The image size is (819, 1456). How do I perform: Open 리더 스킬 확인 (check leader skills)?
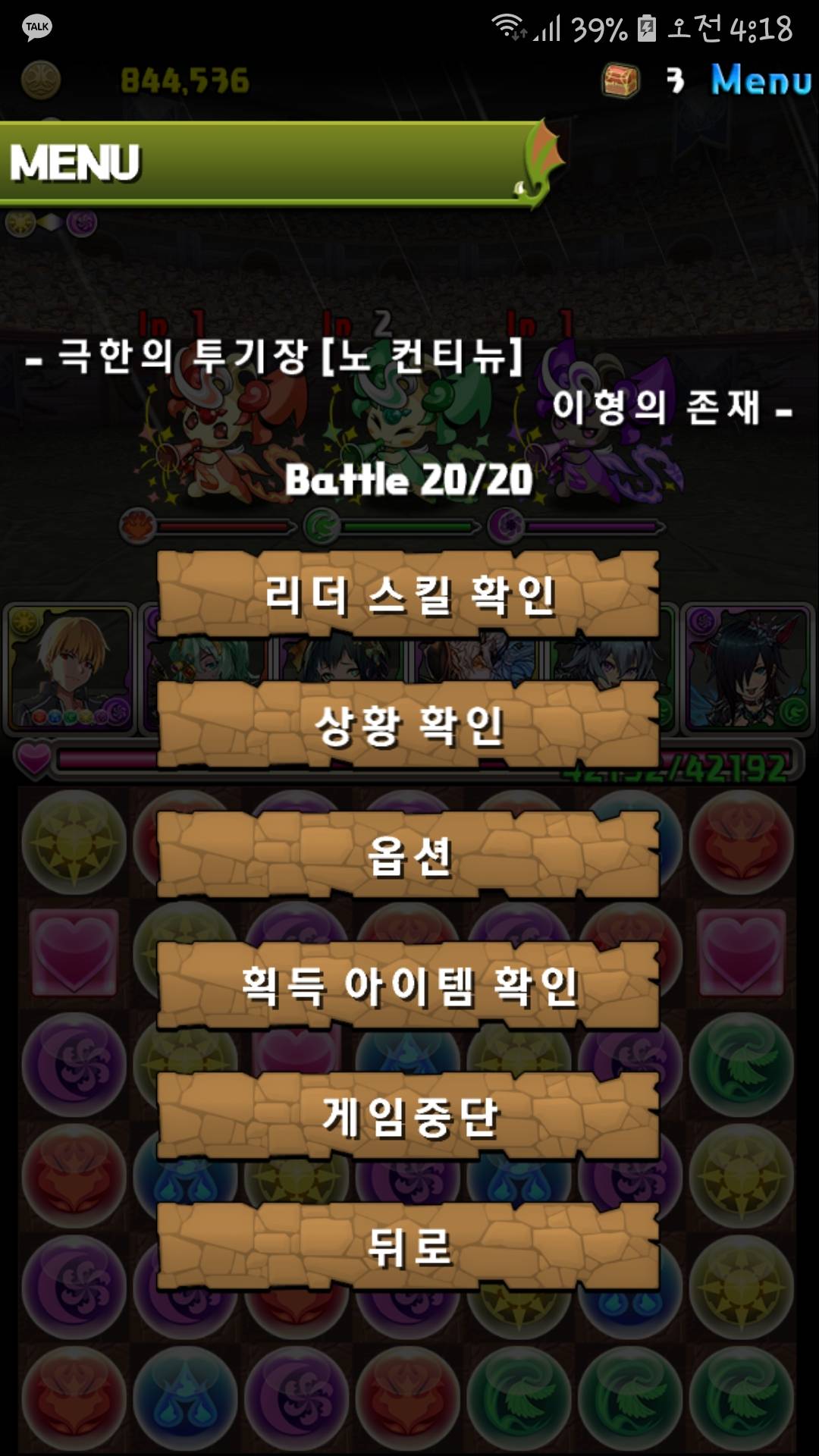click(x=408, y=595)
